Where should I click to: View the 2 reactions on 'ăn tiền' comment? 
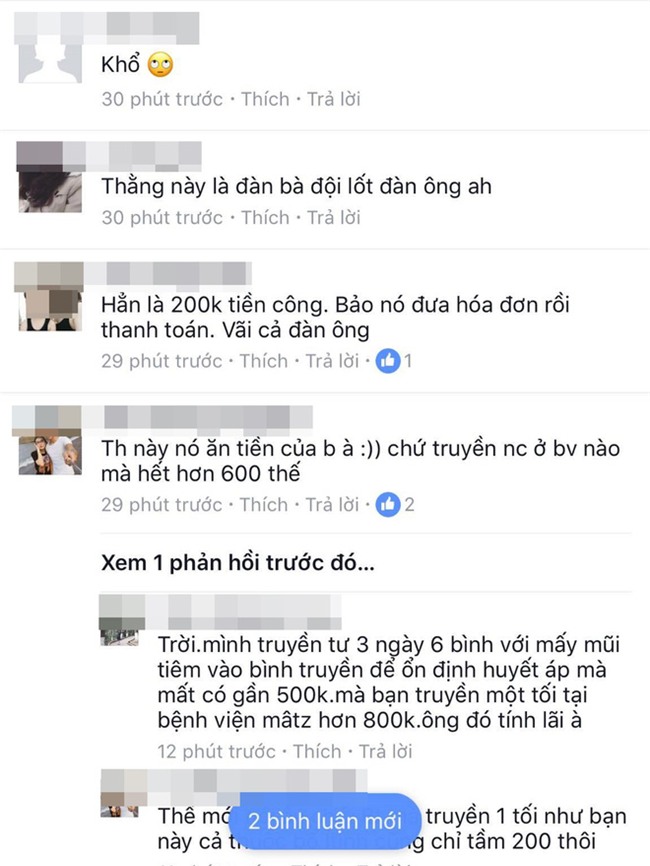395,505
